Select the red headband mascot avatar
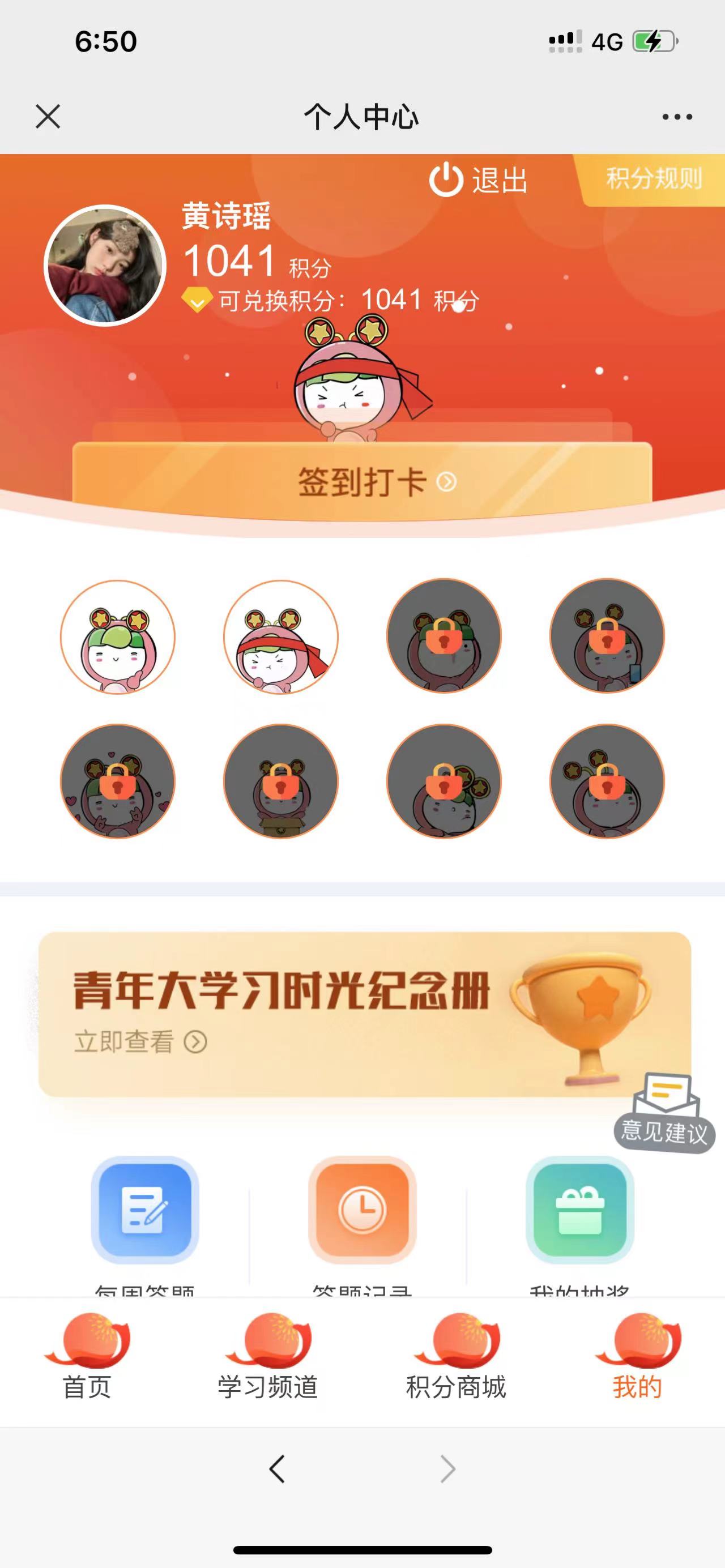This screenshot has height=1568, width=725. click(x=280, y=636)
